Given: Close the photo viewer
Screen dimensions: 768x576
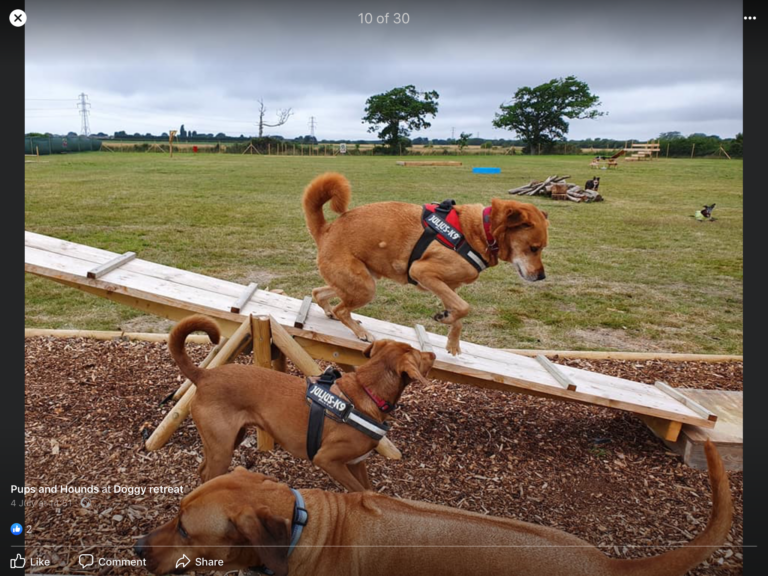Looking at the screenshot, I should pos(17,18).
